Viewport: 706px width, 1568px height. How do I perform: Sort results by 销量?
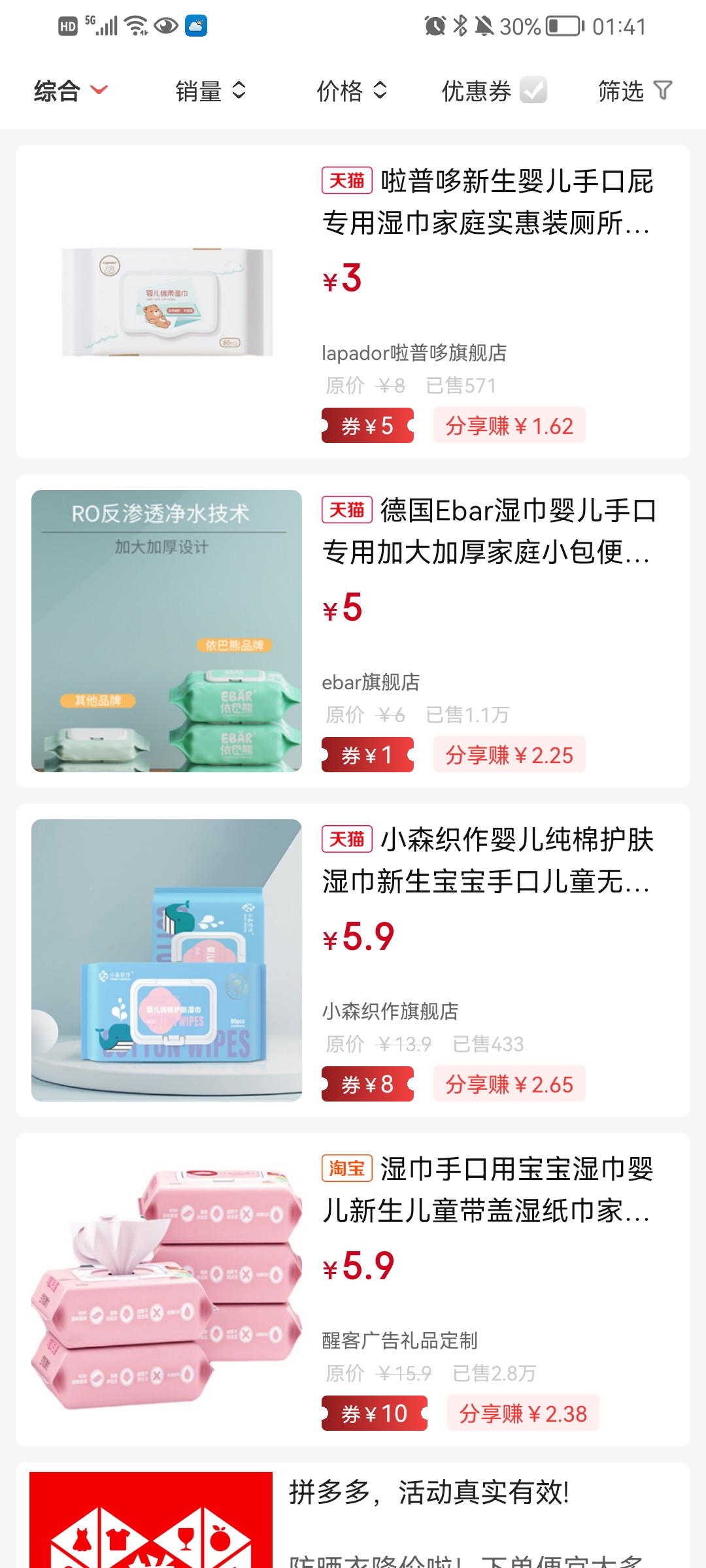pos(210,91)
